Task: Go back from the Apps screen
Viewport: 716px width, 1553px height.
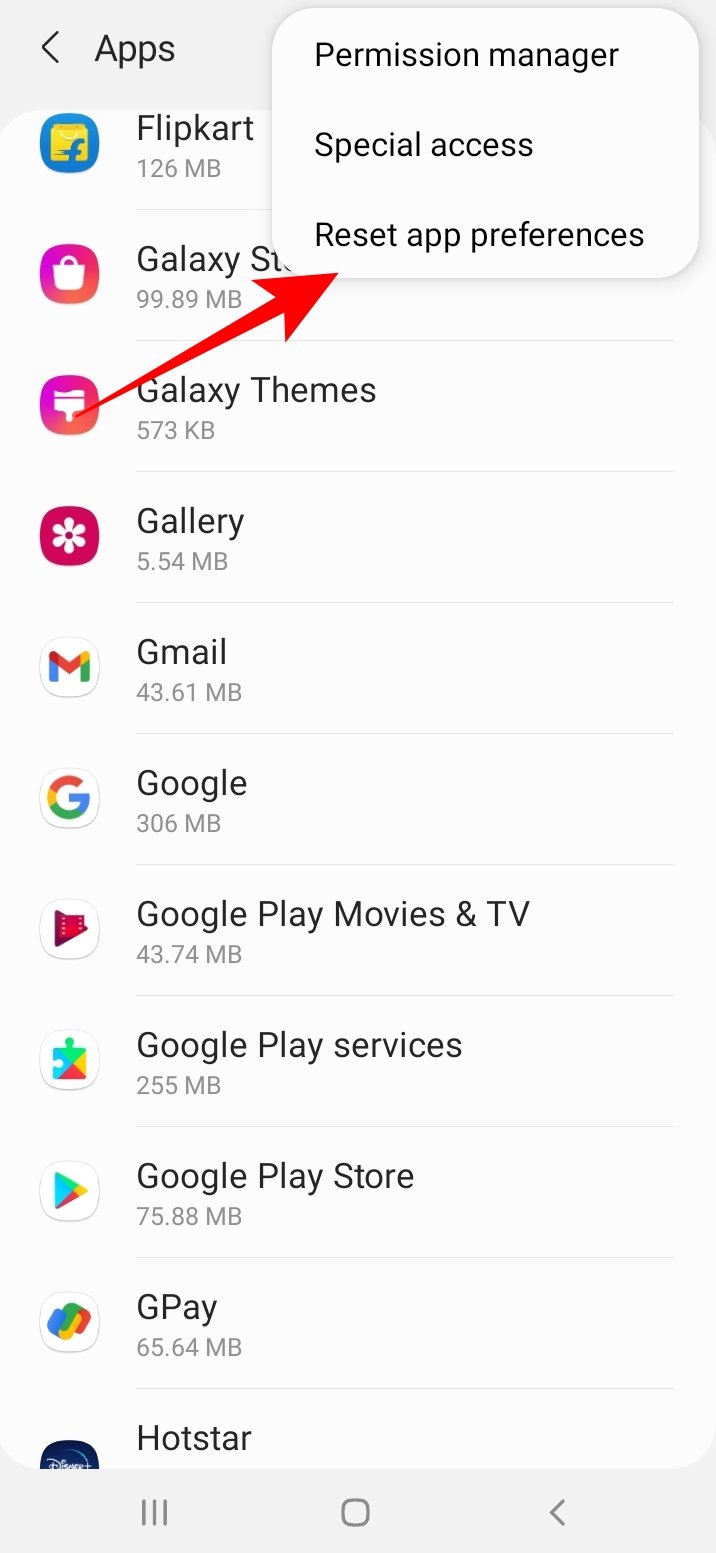Action: click(52, 48)
